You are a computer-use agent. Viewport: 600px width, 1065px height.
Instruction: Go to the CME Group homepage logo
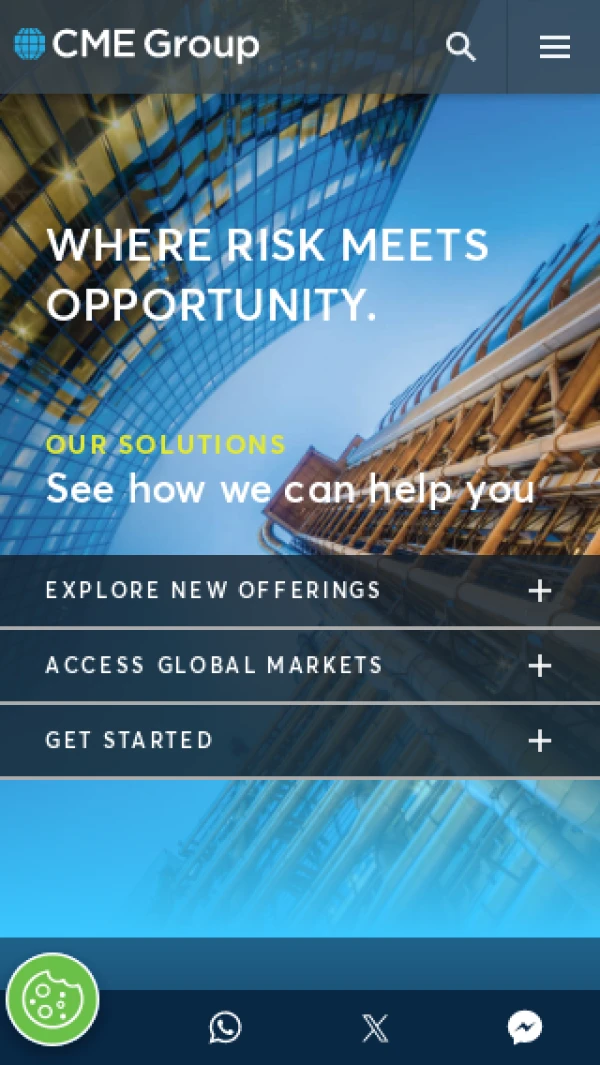point(137,45)
